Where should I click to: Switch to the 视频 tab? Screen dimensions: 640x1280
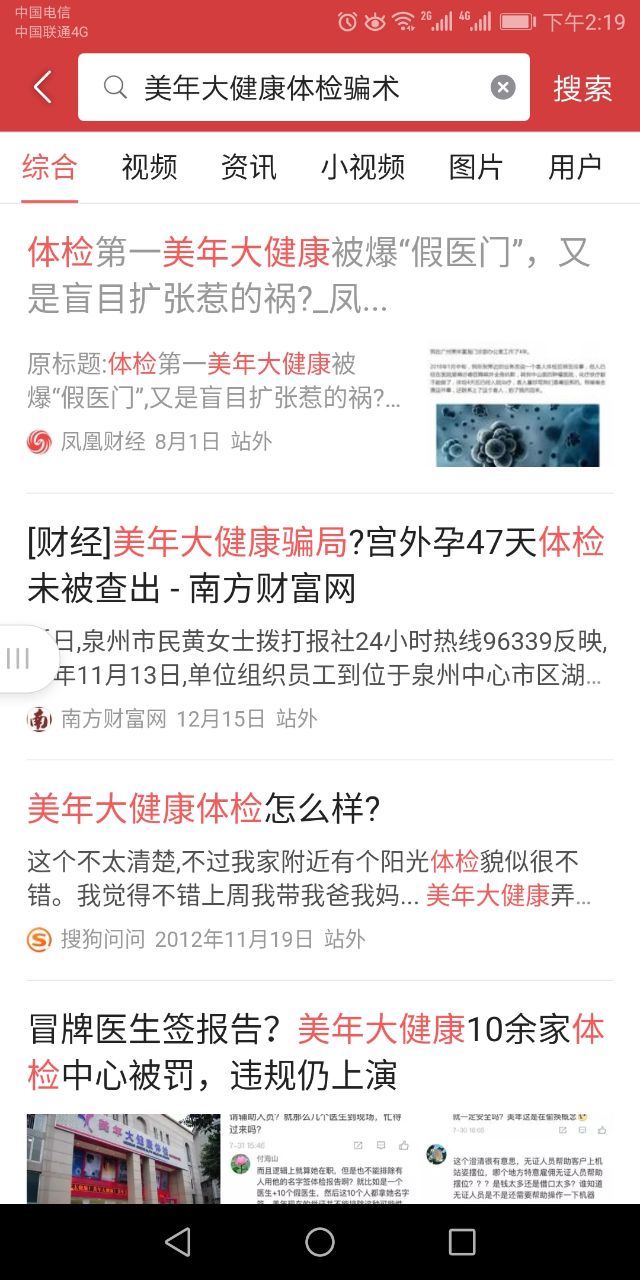tap(149, 167)
